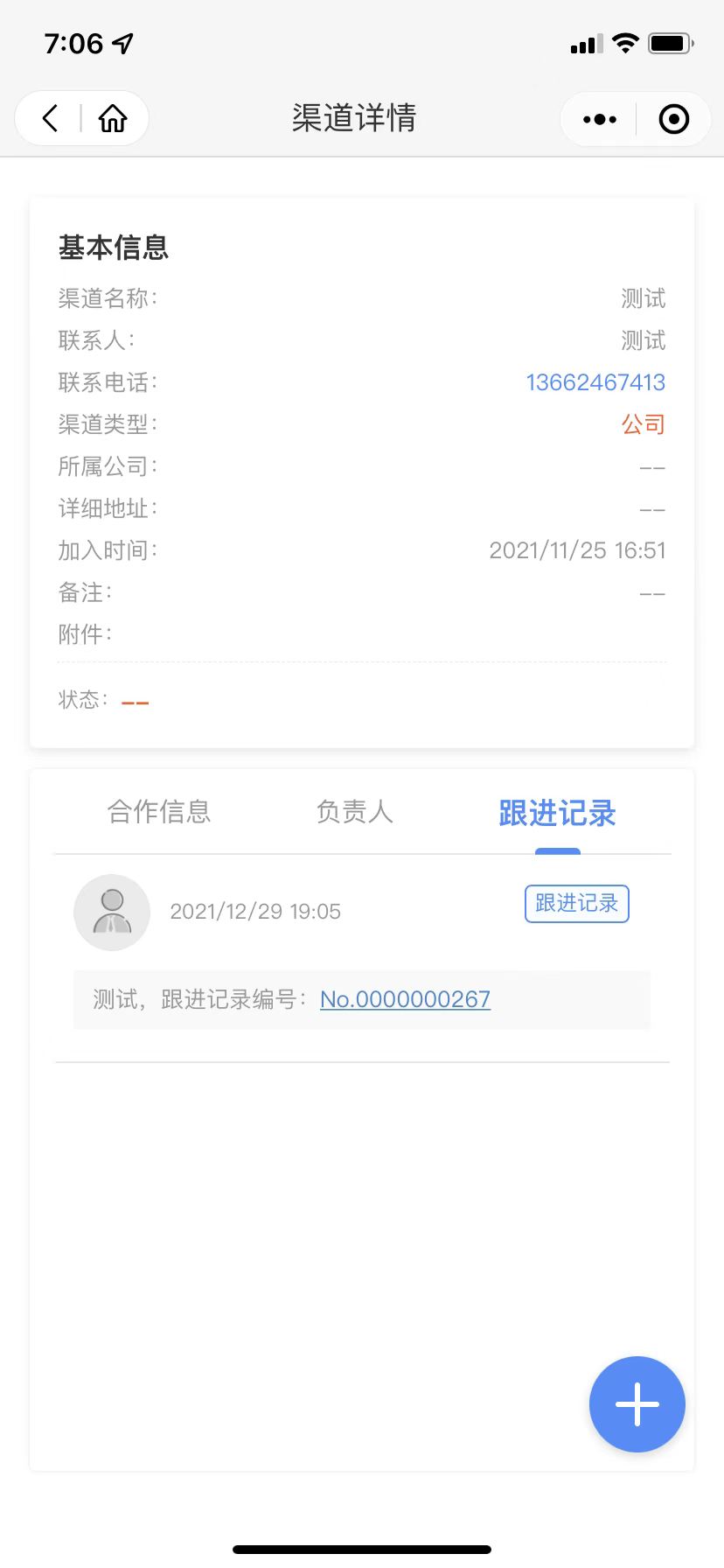Viewport: 724px width, 1568px height.
Task: Return to the mini program home
Action: [113, 118]
